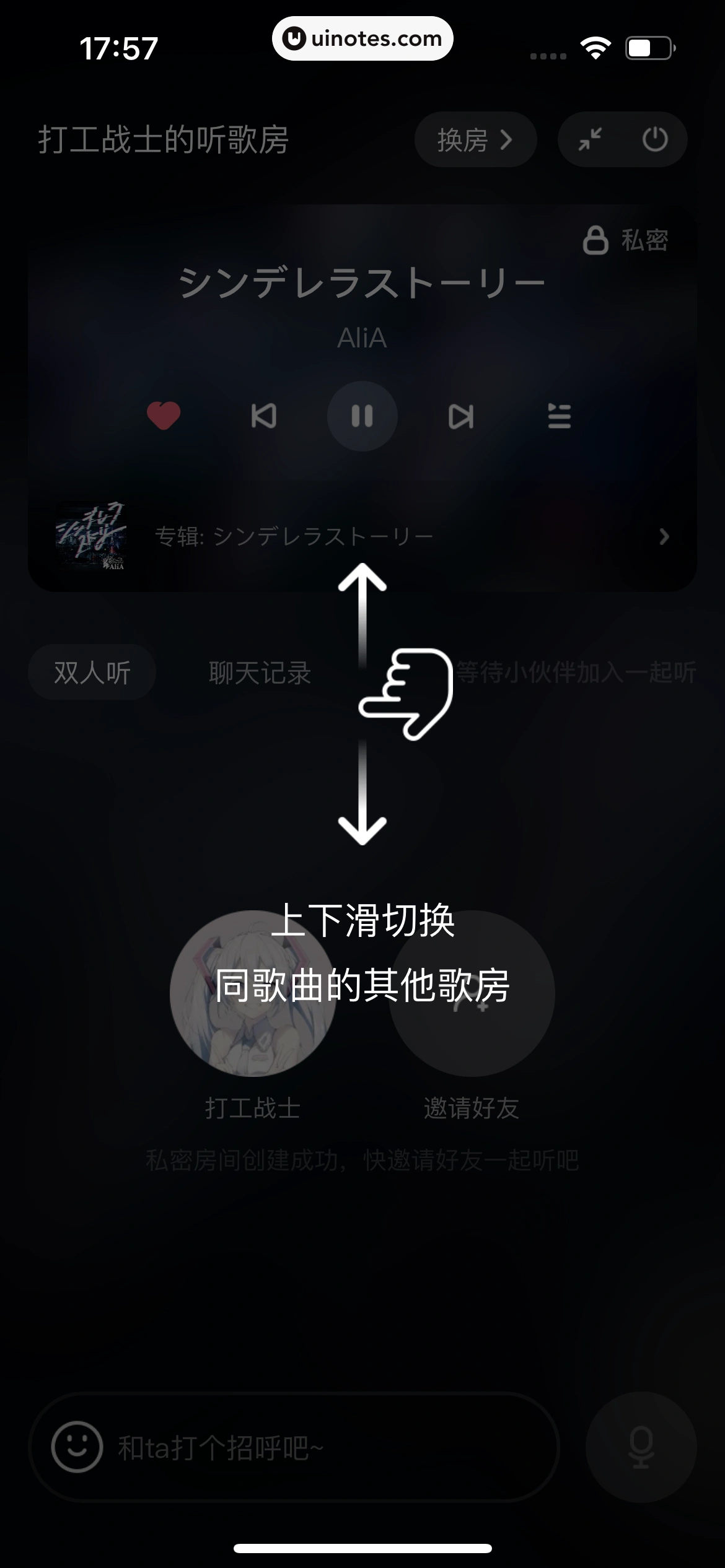Tap the 换房 button to switch rooms

click(475, 140)
